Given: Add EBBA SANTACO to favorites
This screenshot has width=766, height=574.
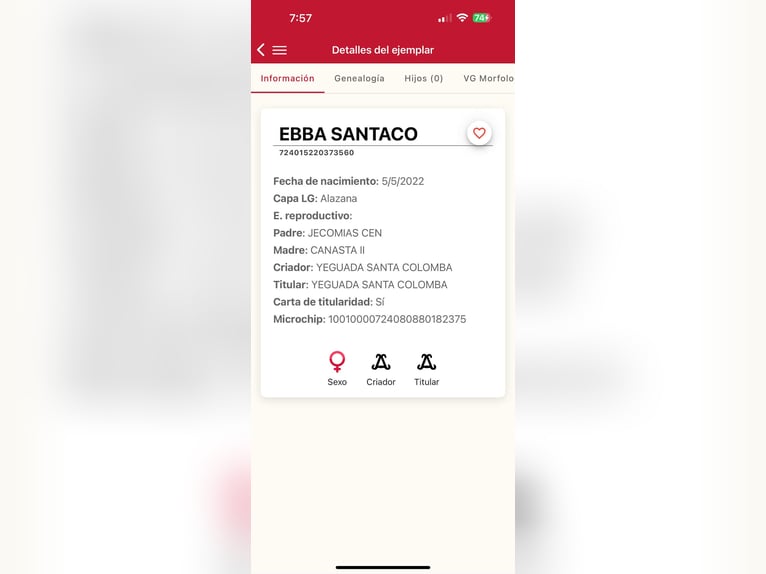Looking at the screenshot, I should (479, 133).
